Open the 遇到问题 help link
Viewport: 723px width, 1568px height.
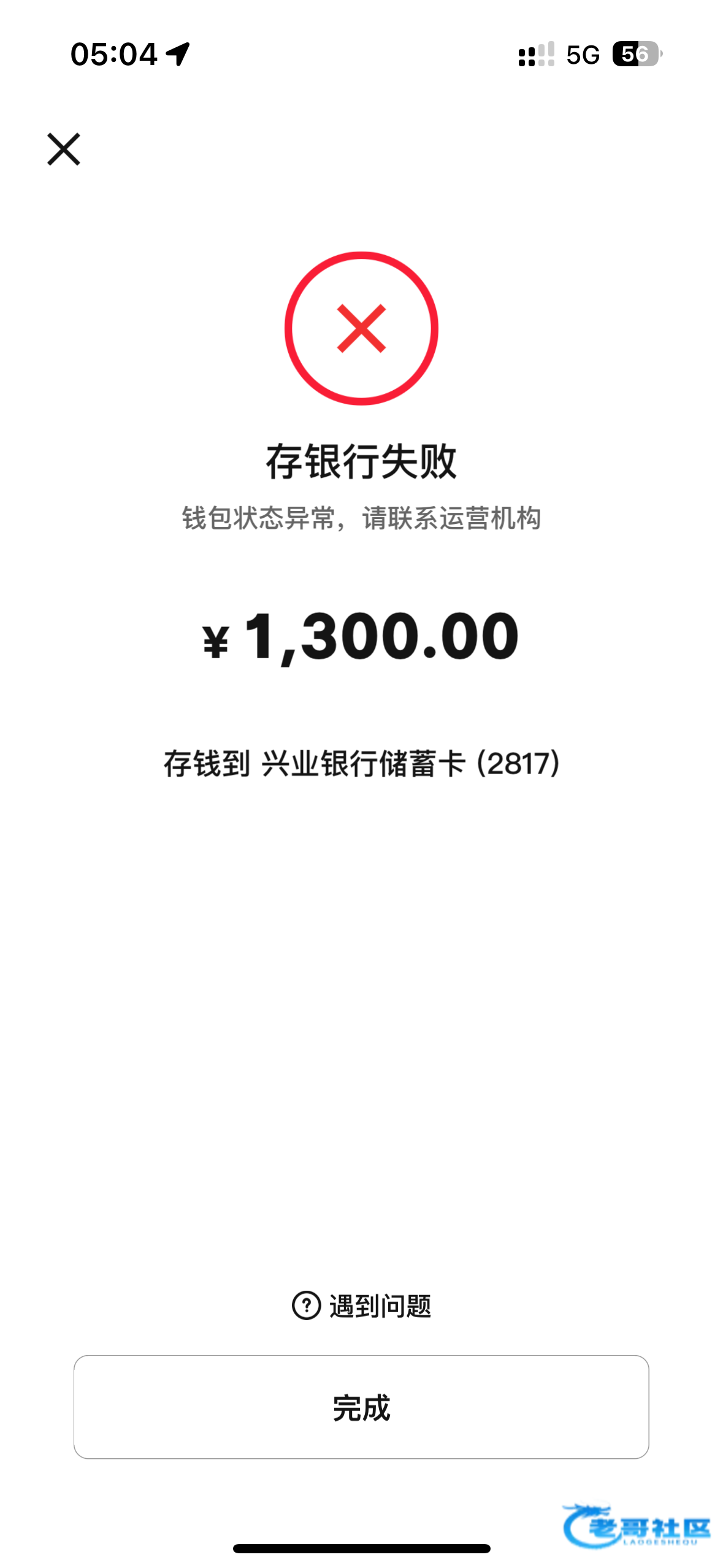point(362,1305)
